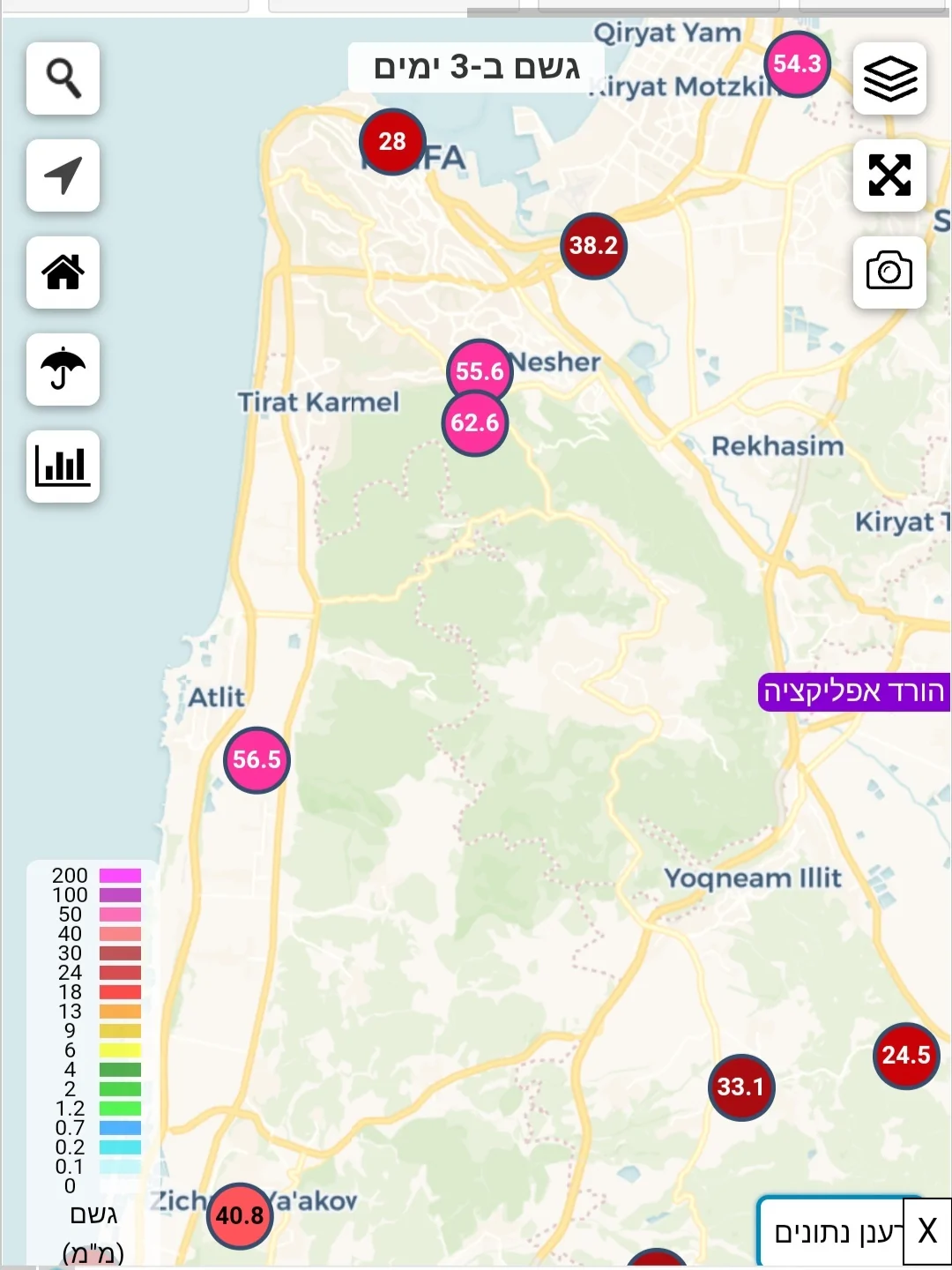The image size is (952, 1270).
Task: Show the bar chart statistics
Action: point(63,467)
